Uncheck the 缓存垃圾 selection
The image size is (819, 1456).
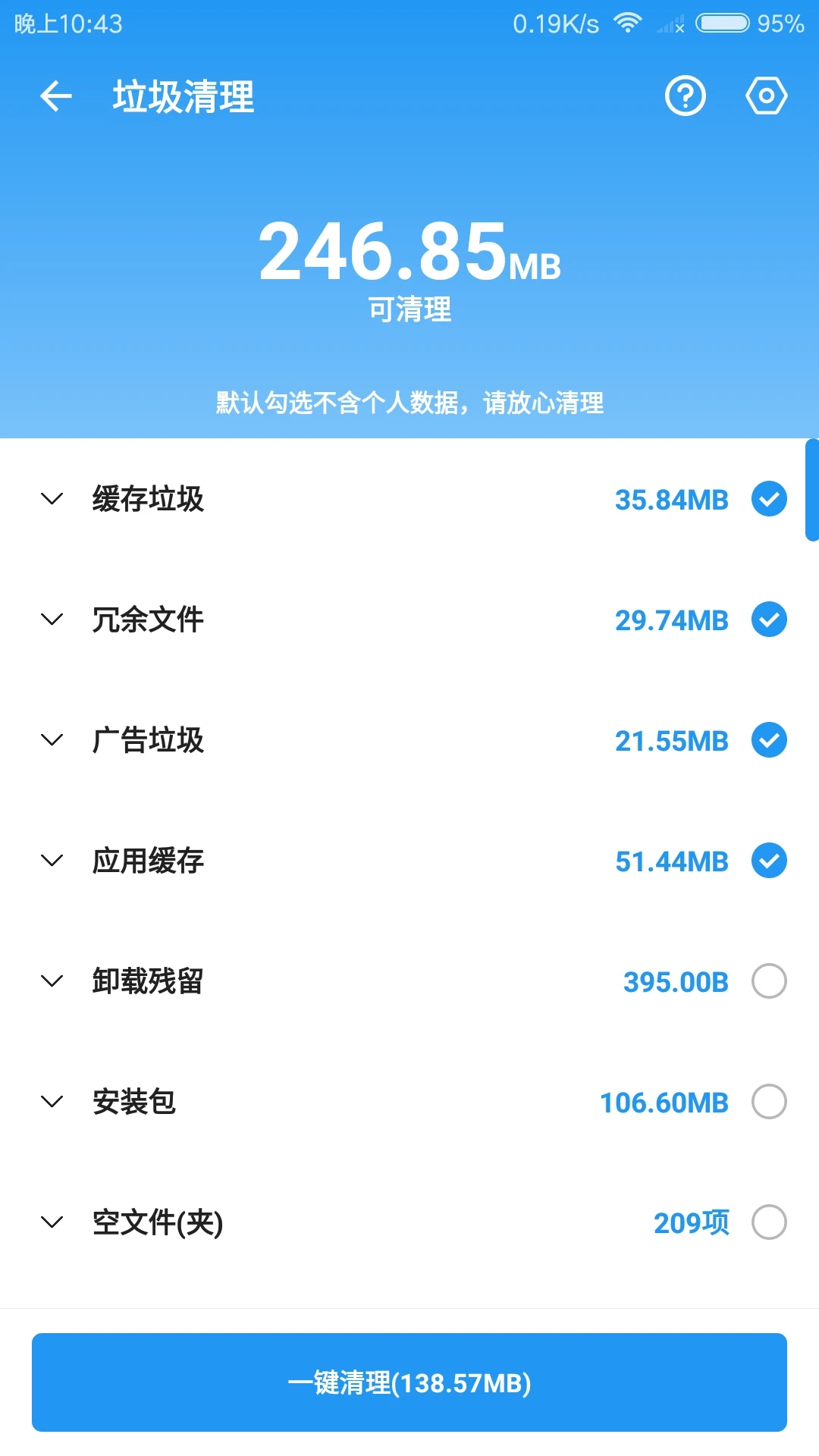(769, 499)
